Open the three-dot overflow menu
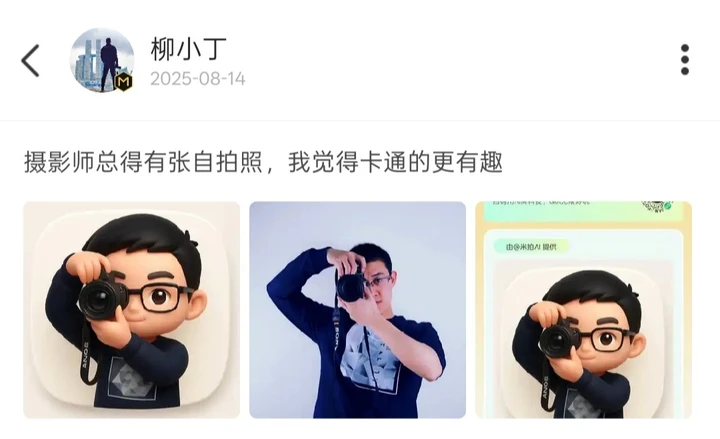 pyautogui.click(x=684, y=60)
